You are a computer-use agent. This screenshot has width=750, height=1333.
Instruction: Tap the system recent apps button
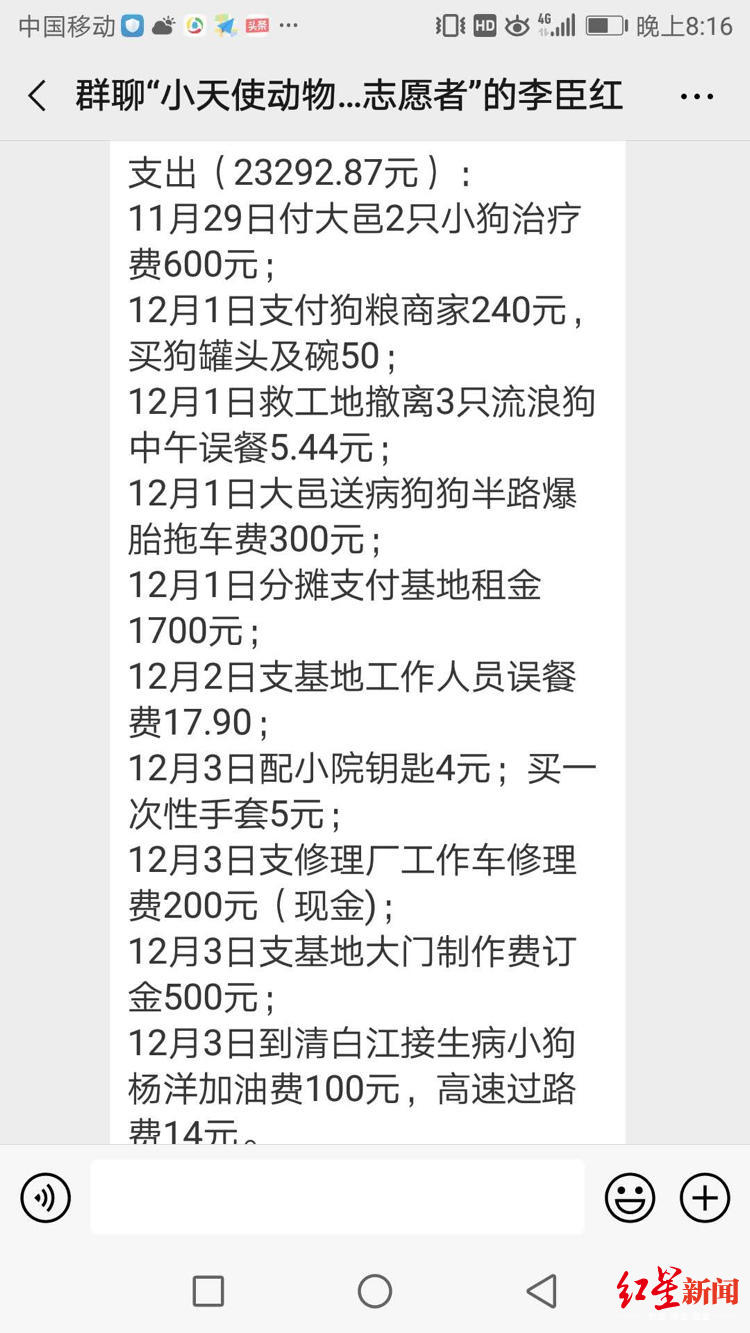208,1291
